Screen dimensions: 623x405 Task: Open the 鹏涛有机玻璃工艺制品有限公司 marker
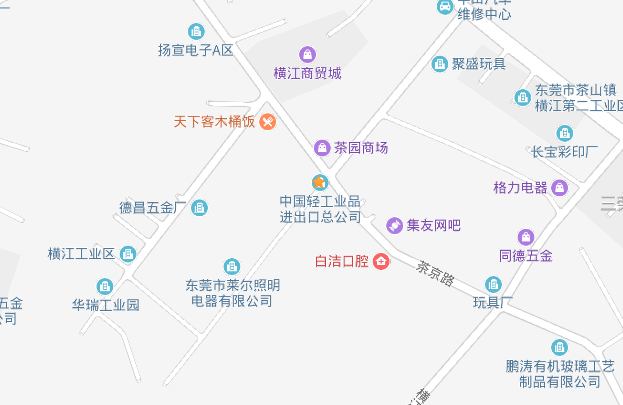(x=558, y=347)
